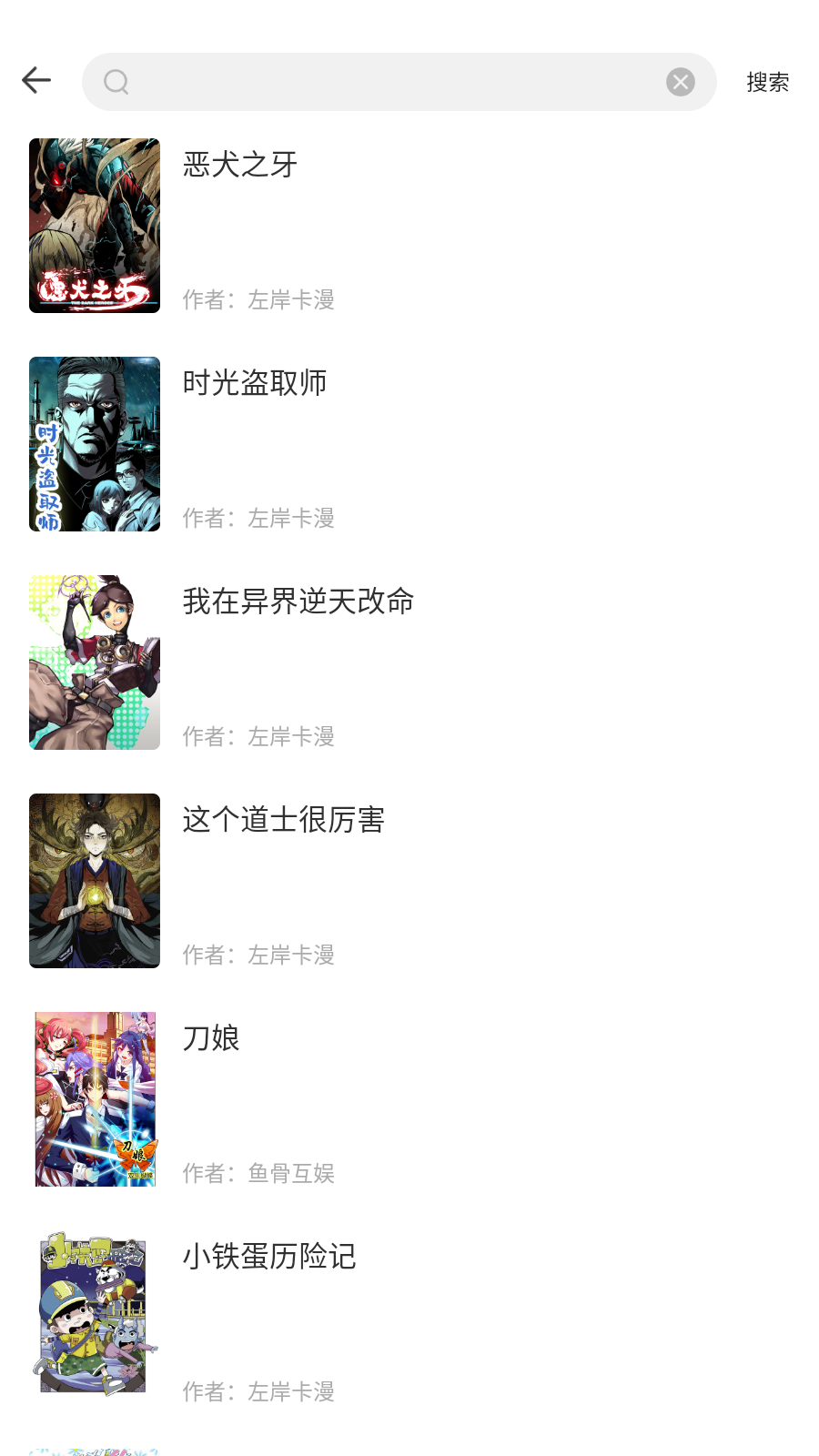819x1456 pixels.
Task: Click the back arrow to return
Action: pos(36,80)
